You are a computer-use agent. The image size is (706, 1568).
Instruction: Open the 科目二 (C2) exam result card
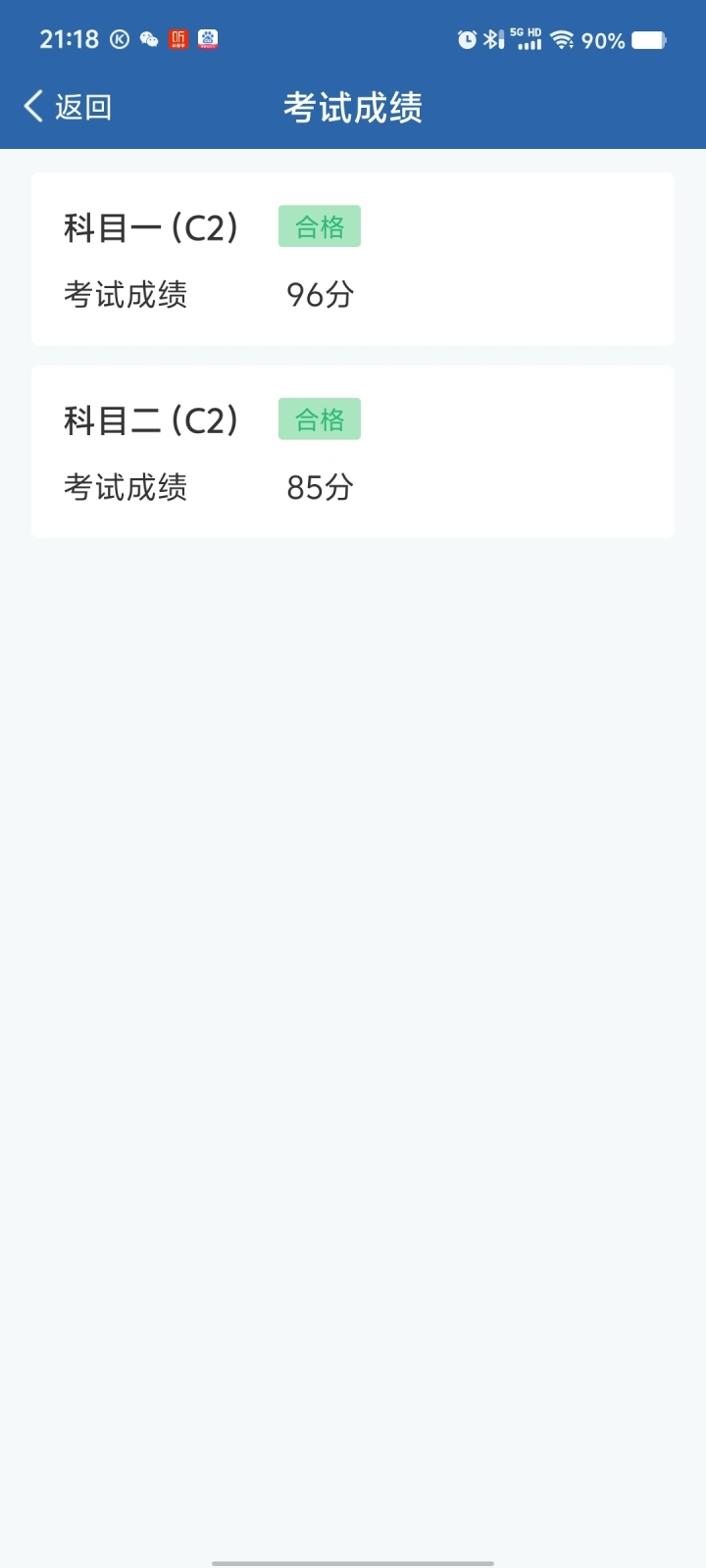[353, 452]
